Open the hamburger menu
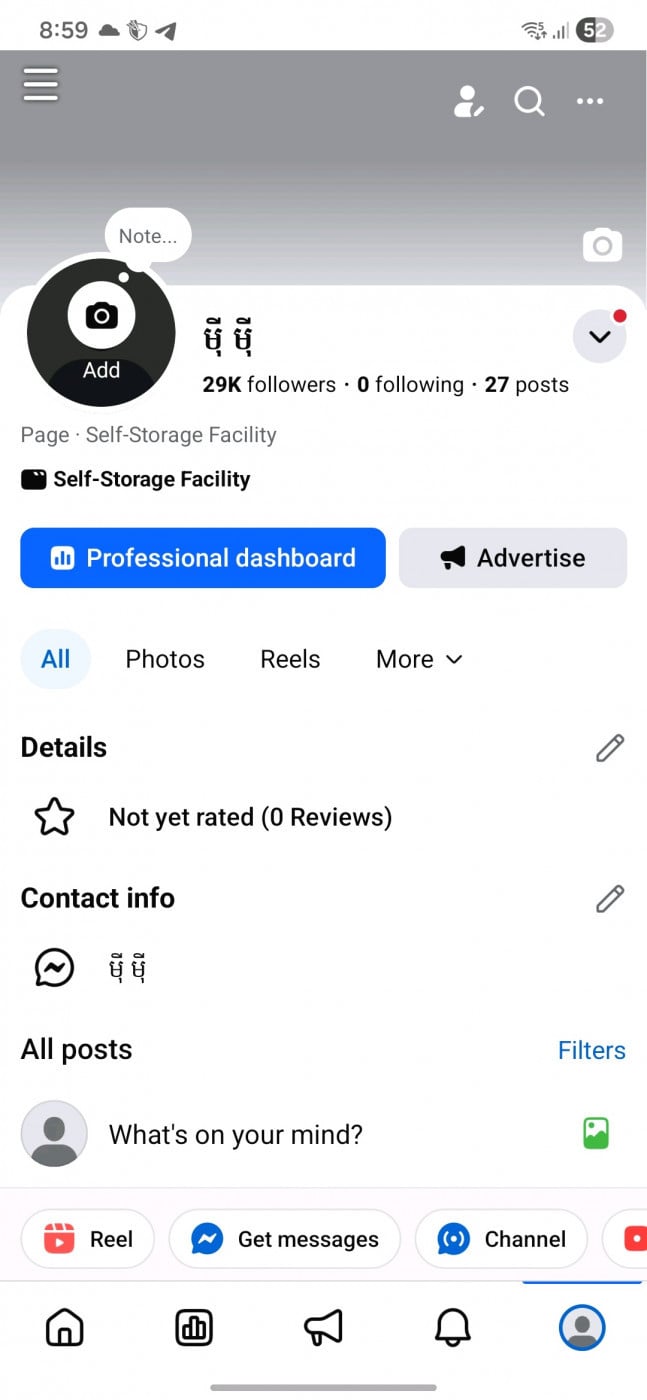 pos(40,84)
